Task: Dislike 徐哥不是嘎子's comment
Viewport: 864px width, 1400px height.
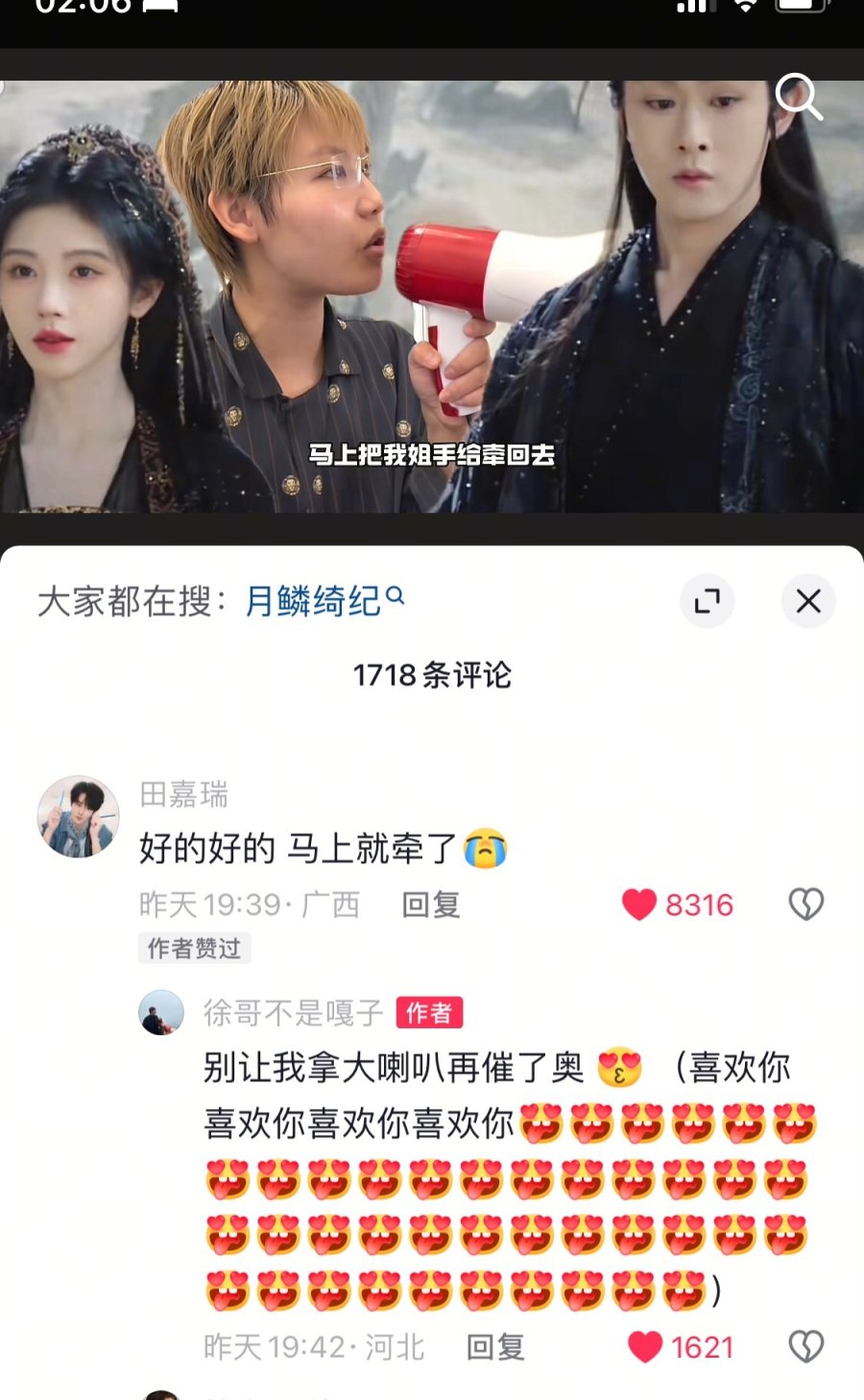Action: [805, 1347]
